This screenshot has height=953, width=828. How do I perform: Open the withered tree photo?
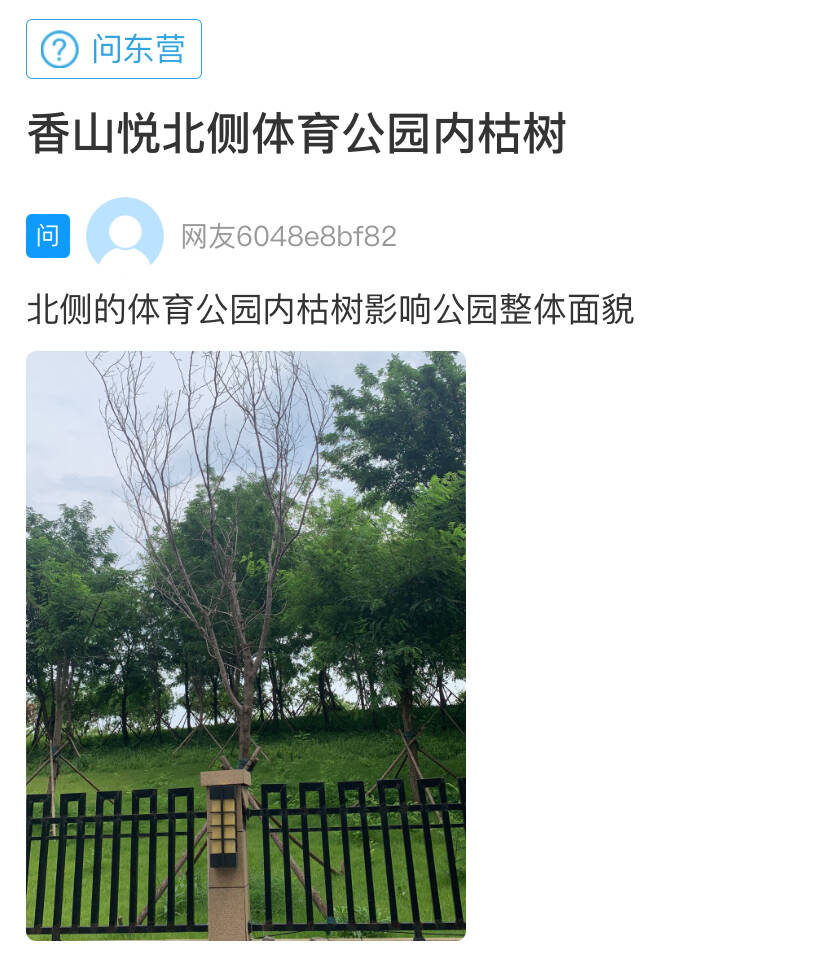coord(246,645)
